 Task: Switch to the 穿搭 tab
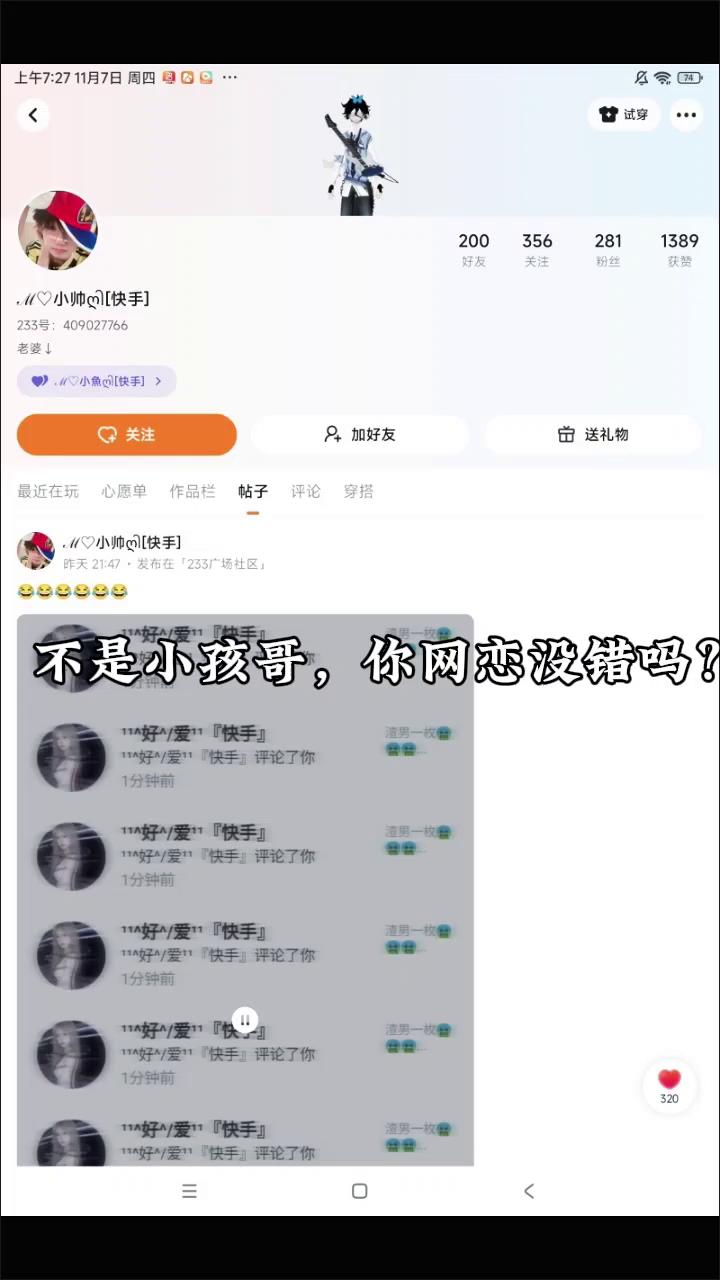click(358, 491)
